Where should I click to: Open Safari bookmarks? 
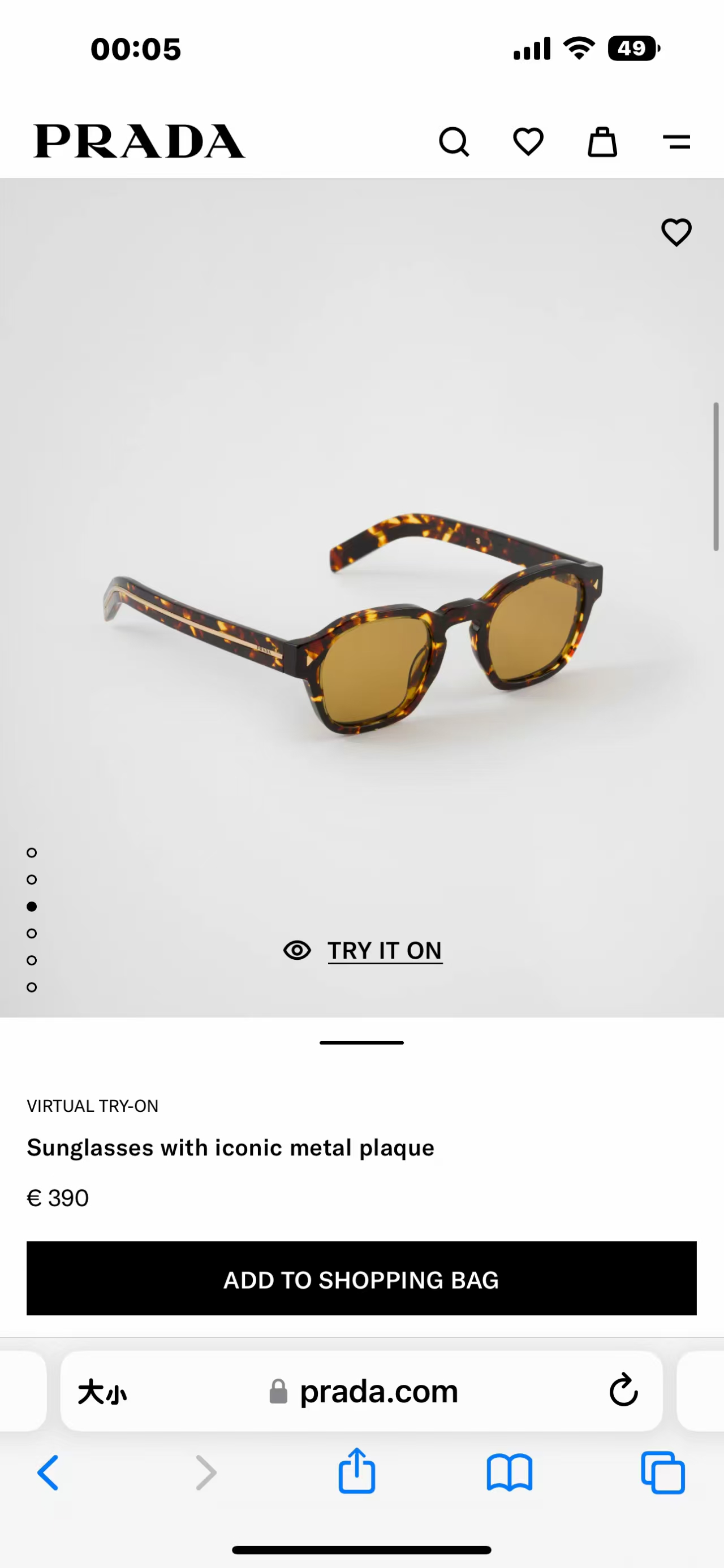click(510, 1473)
